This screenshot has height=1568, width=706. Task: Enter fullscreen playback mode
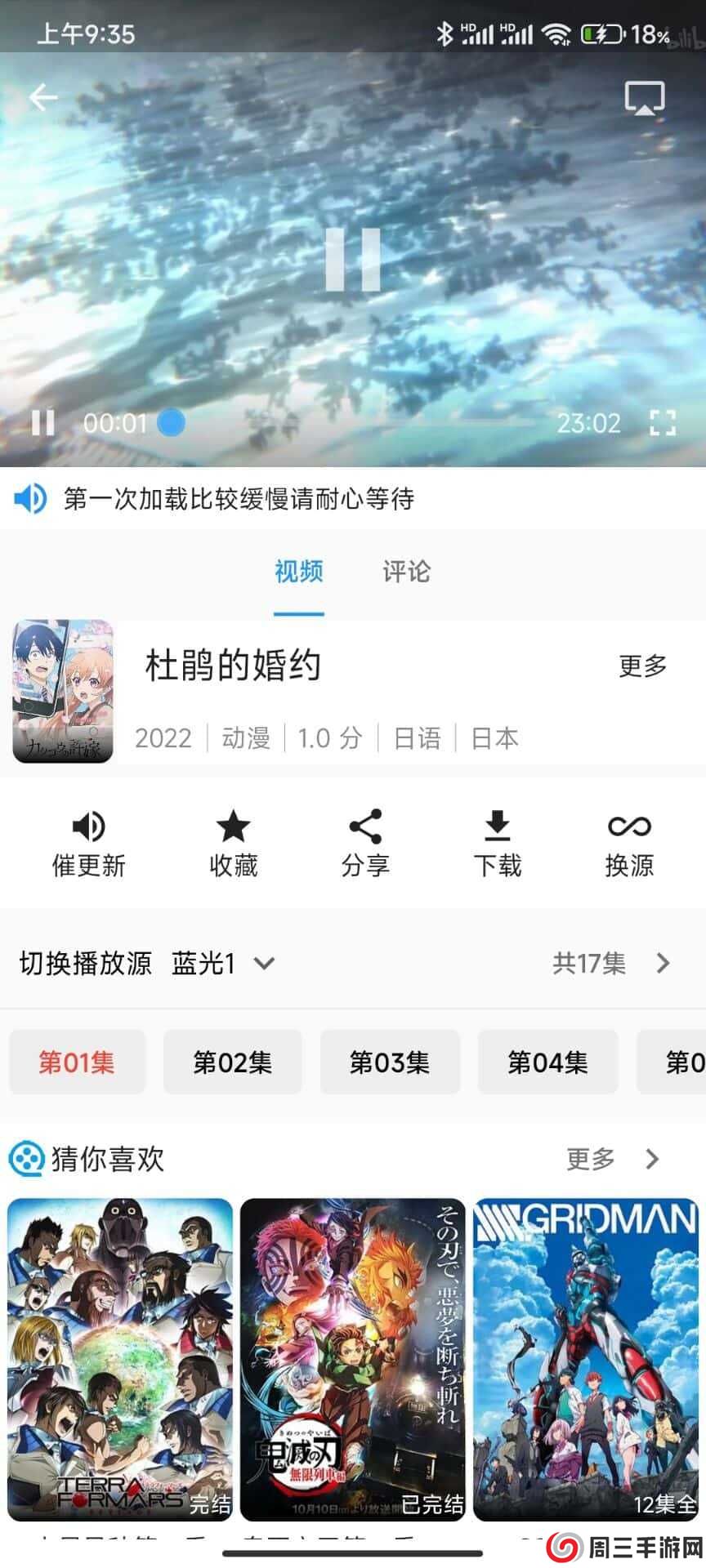(664, 423)
